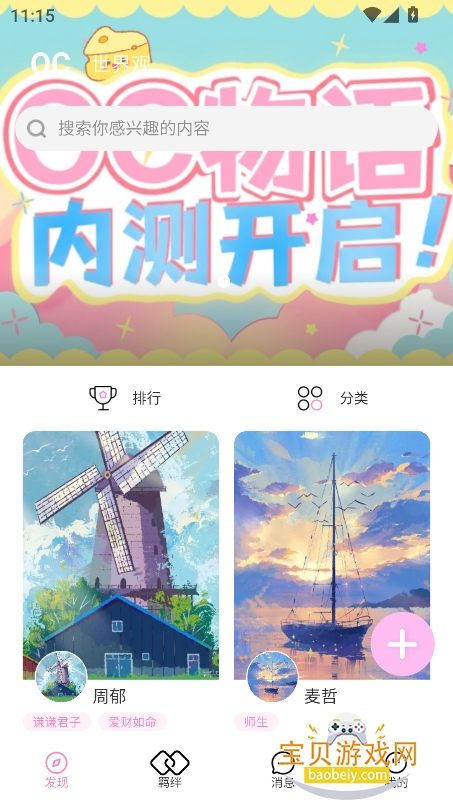Select the 爱财如命 tag chip
This screenshot has width=453, height=805.
coord(133,722)
